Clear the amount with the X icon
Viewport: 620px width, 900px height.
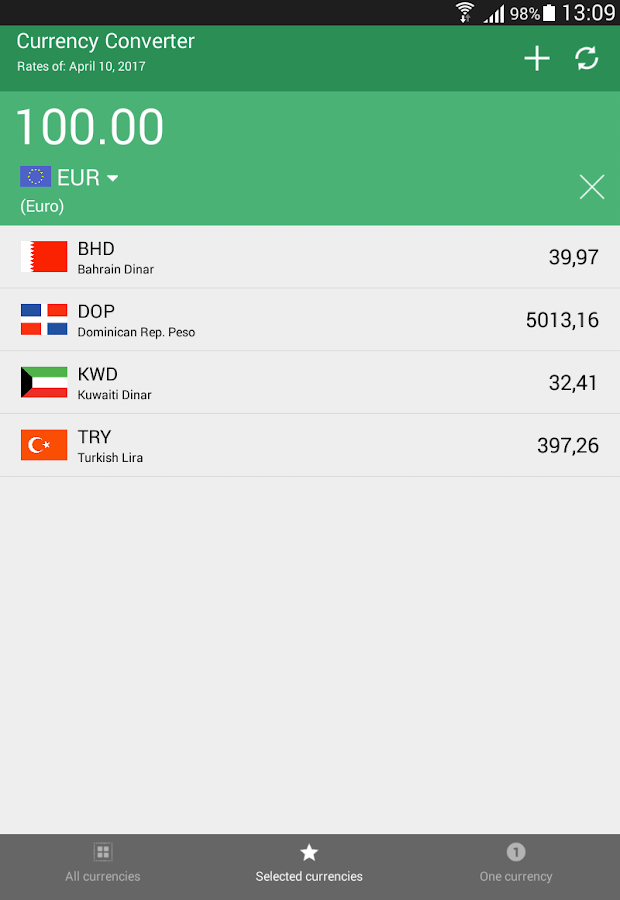[x=592, y=186]
